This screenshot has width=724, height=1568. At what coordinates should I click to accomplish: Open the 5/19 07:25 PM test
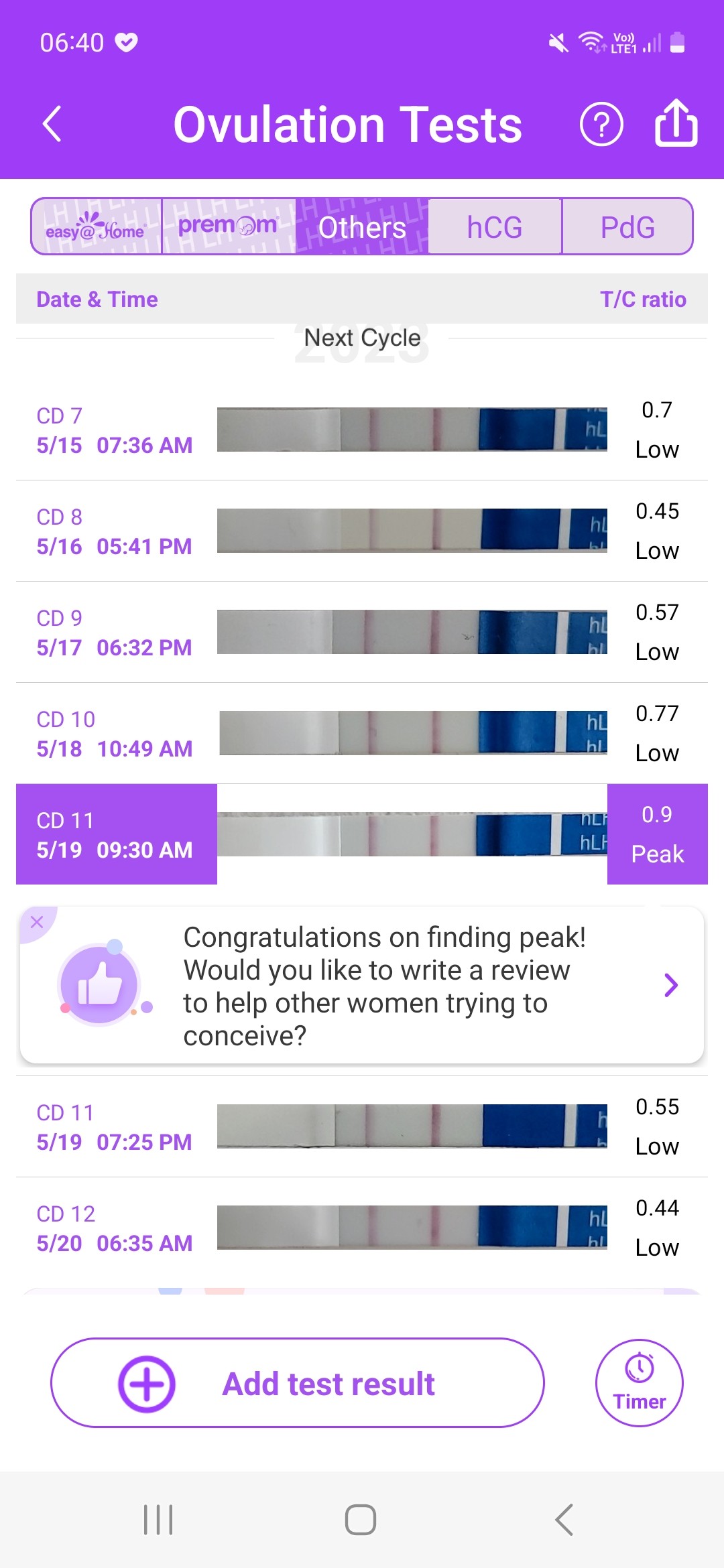[362, 1126]
